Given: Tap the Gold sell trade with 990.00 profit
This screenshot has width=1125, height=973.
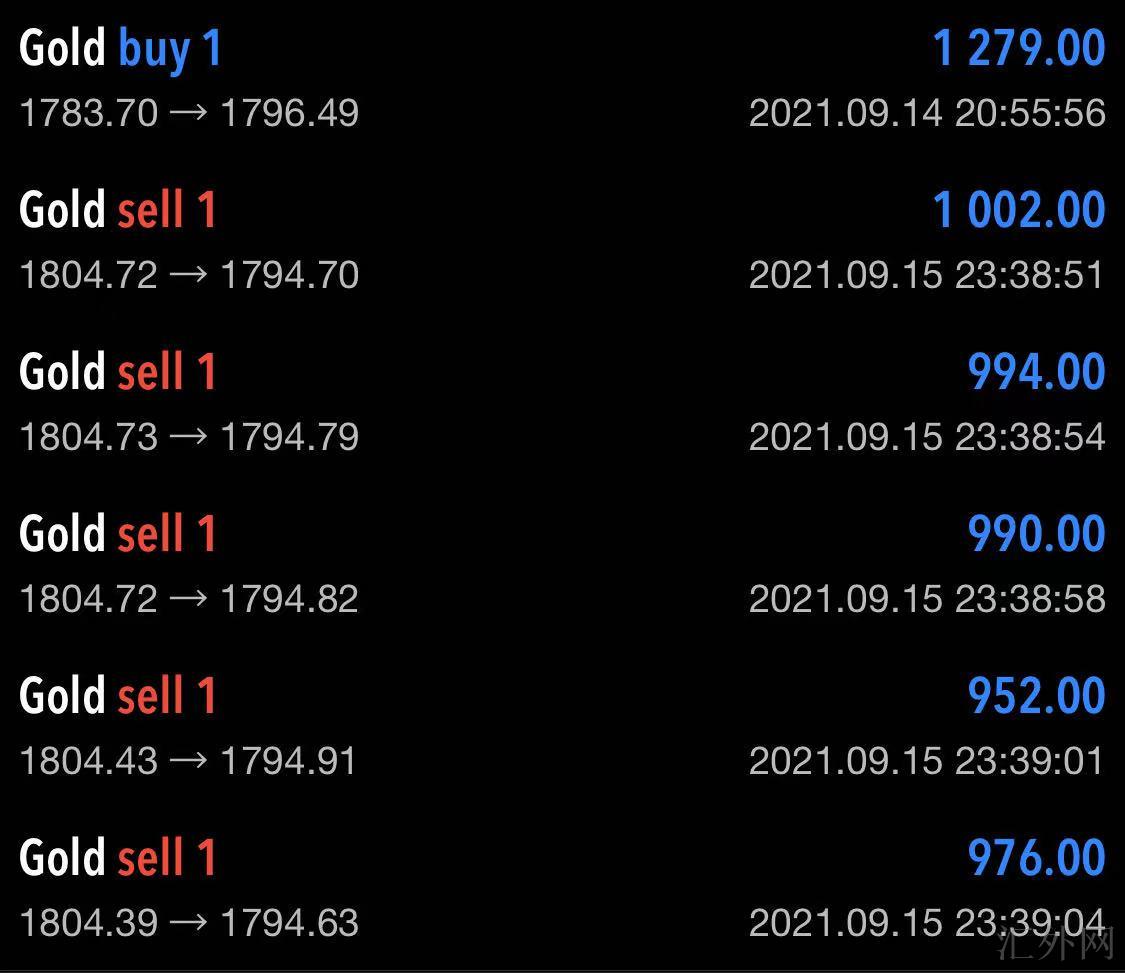Looking at the screenshot, I should coord(562,565).
